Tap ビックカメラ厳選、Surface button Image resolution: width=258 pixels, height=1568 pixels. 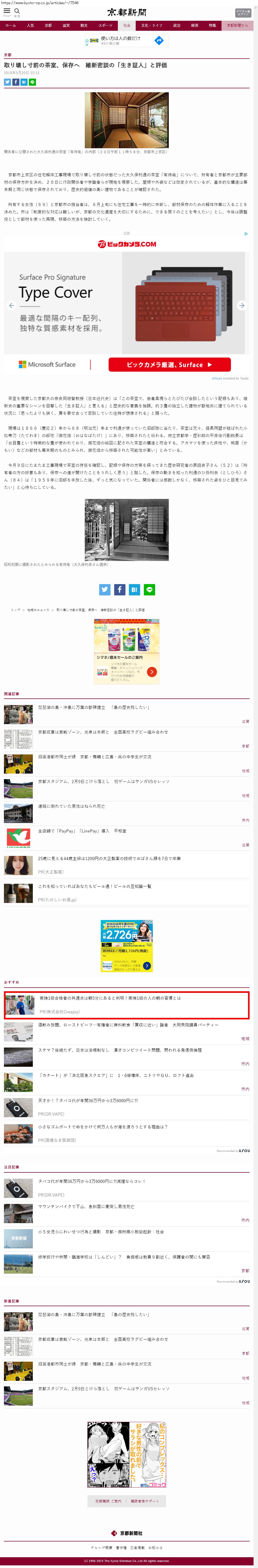169,365
